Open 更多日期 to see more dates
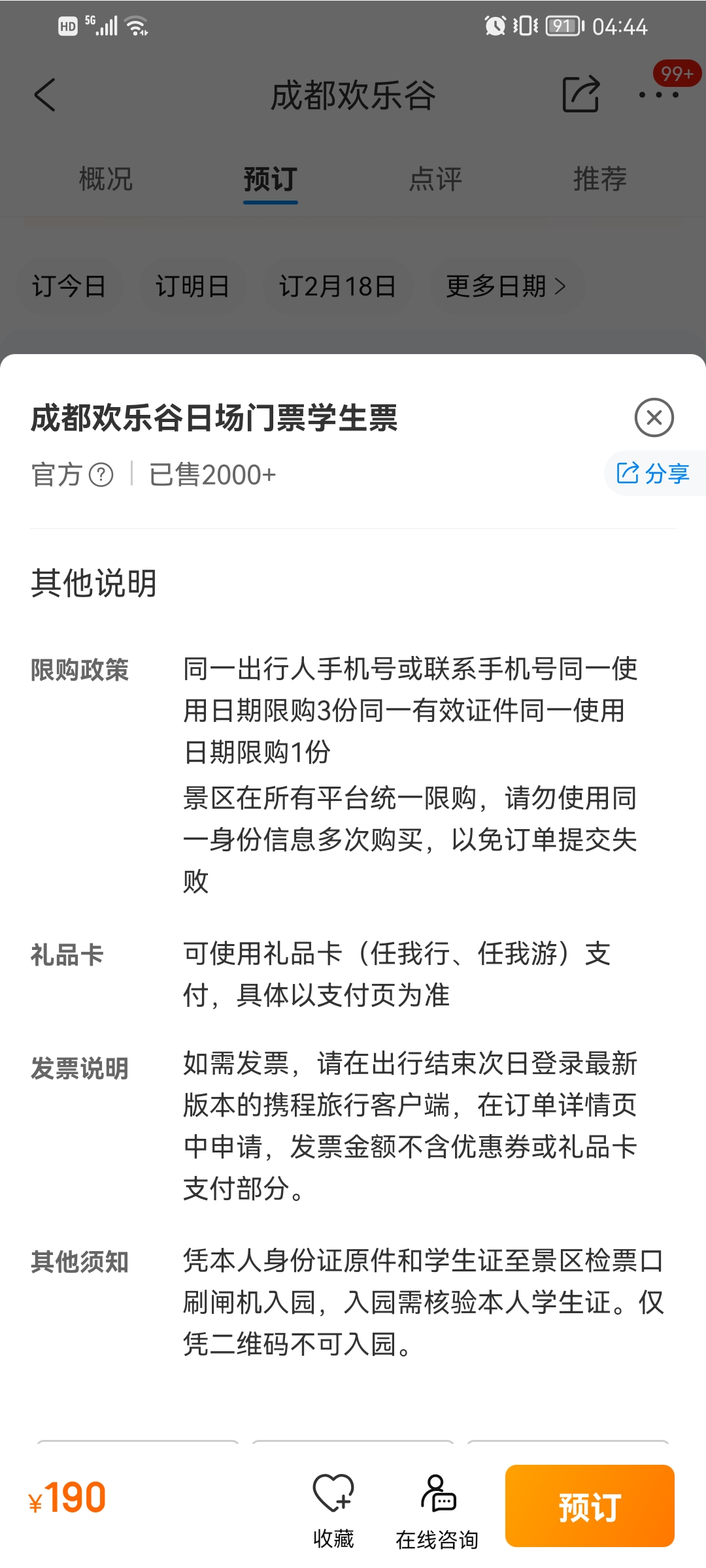This screenshot has width=706, height=1568. coord(506,286)
